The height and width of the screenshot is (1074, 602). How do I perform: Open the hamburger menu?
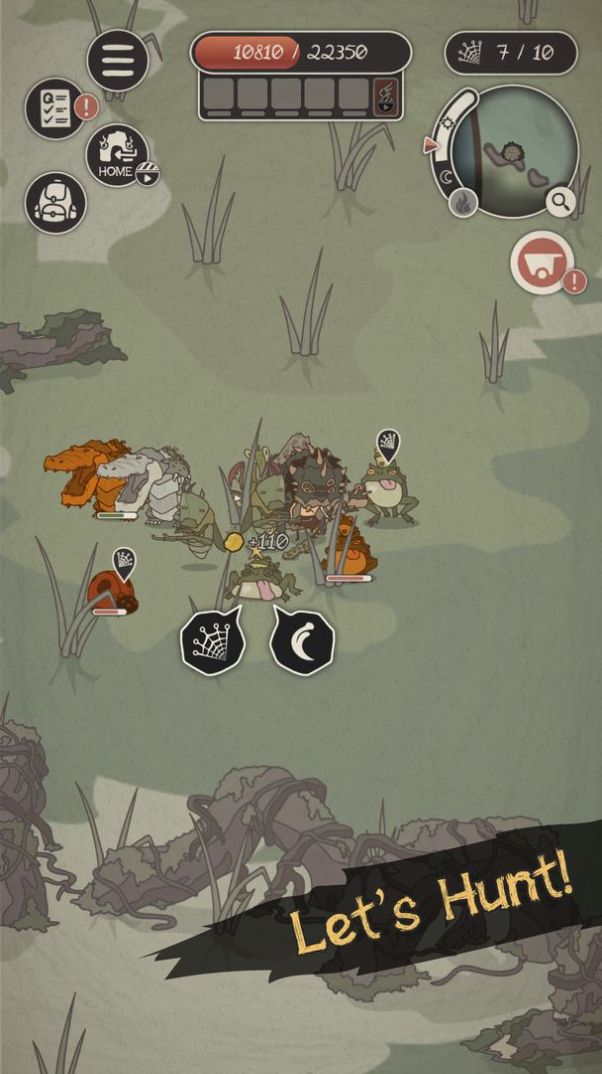(118, 60)
